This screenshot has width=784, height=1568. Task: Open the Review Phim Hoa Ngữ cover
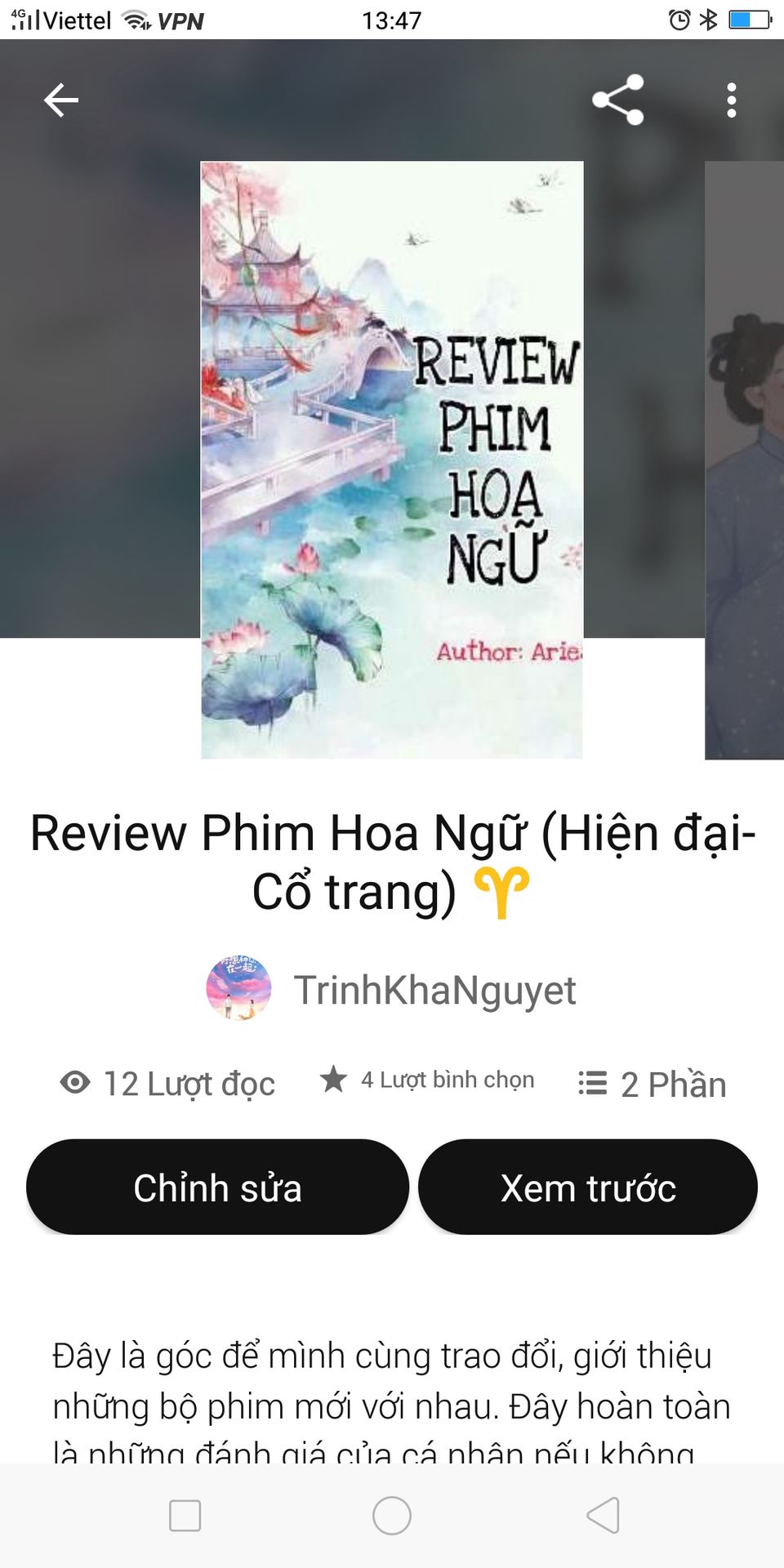click(392, 460)
